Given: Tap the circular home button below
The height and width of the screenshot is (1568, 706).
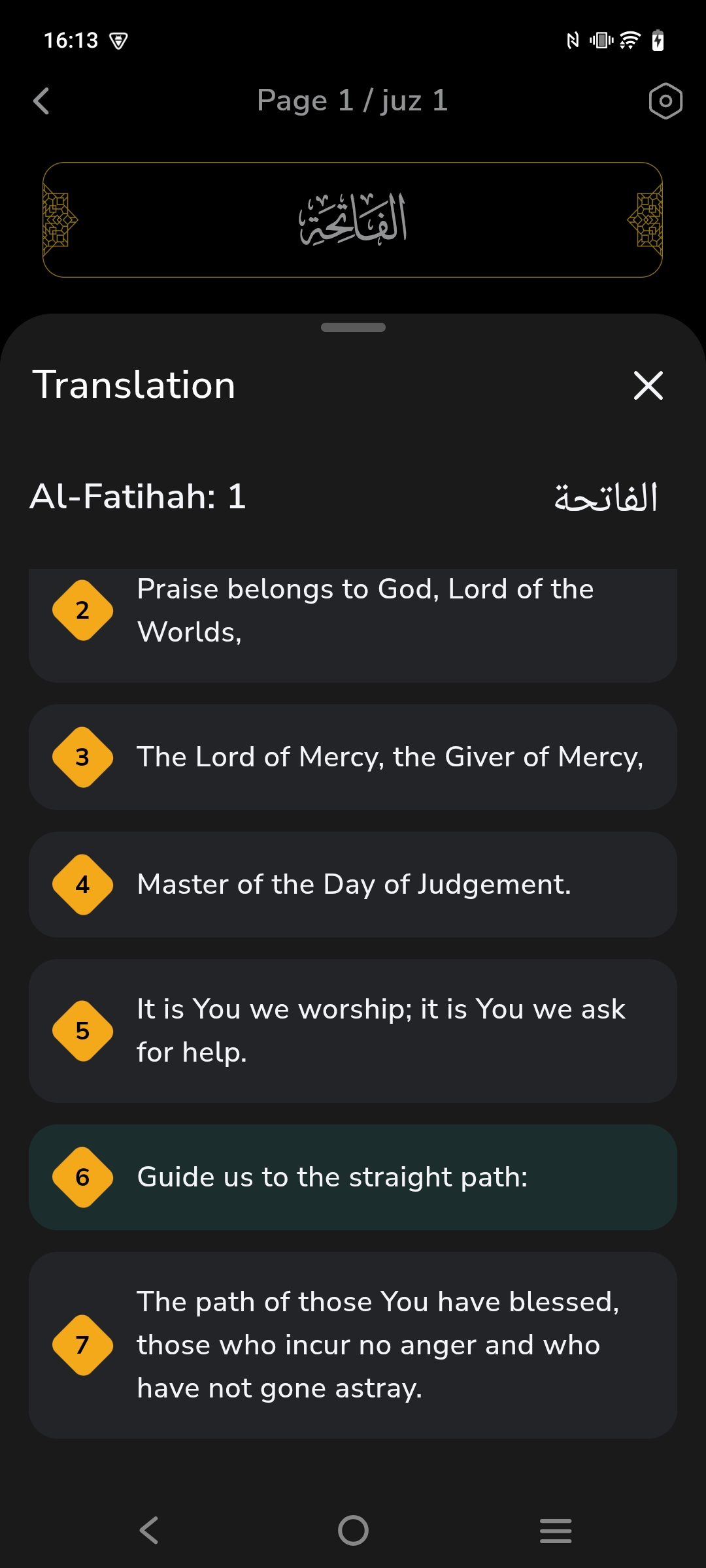Looking at the screenshot, I should [x=353, y=1531].
